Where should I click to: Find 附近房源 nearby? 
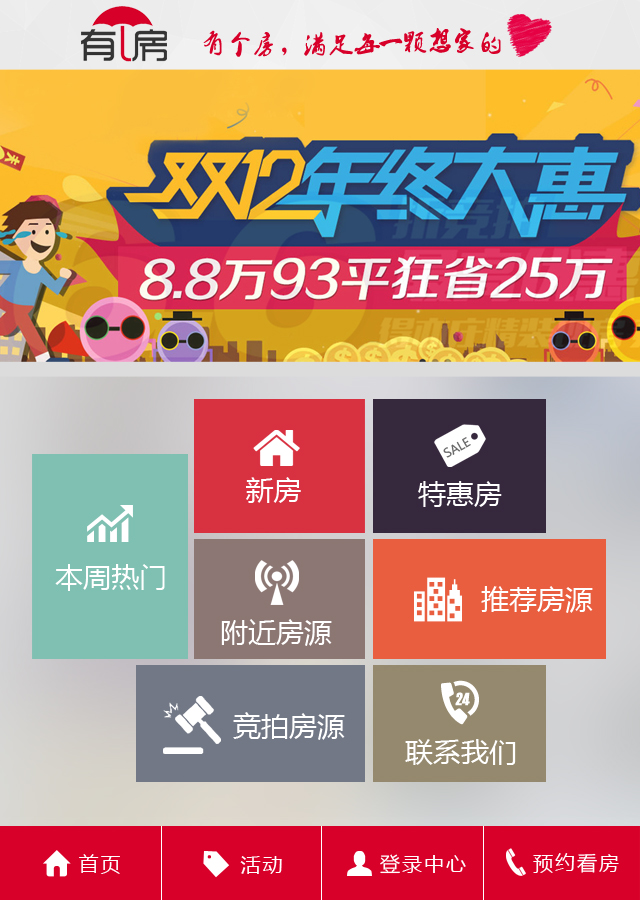[x=279, y=599]
